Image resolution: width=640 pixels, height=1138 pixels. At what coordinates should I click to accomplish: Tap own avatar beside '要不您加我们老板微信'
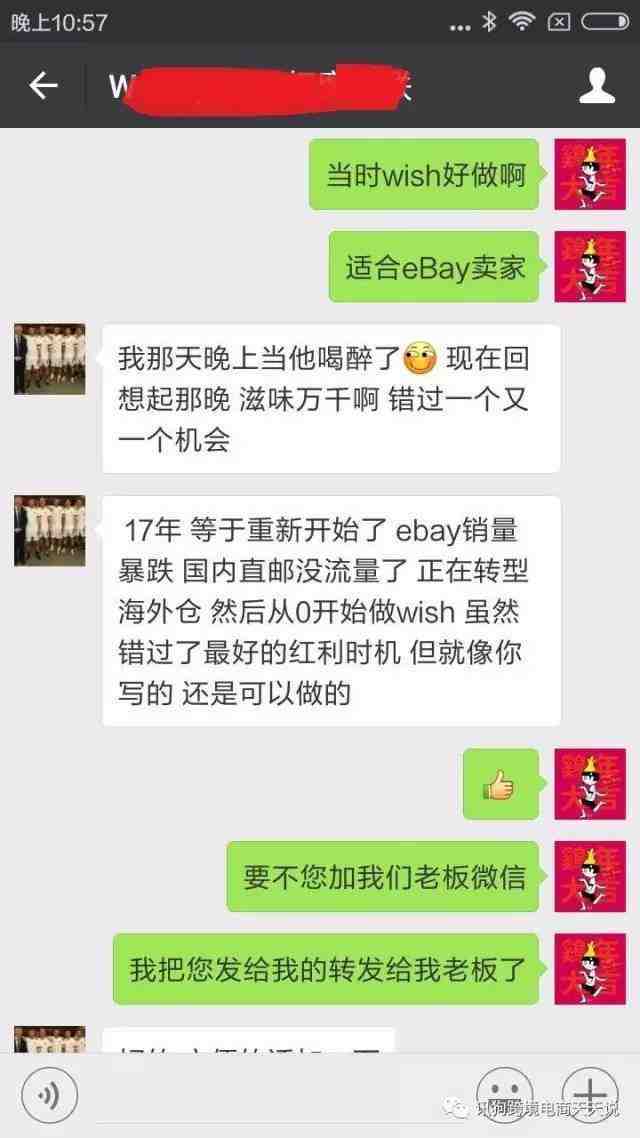click(x=590, y=876)
